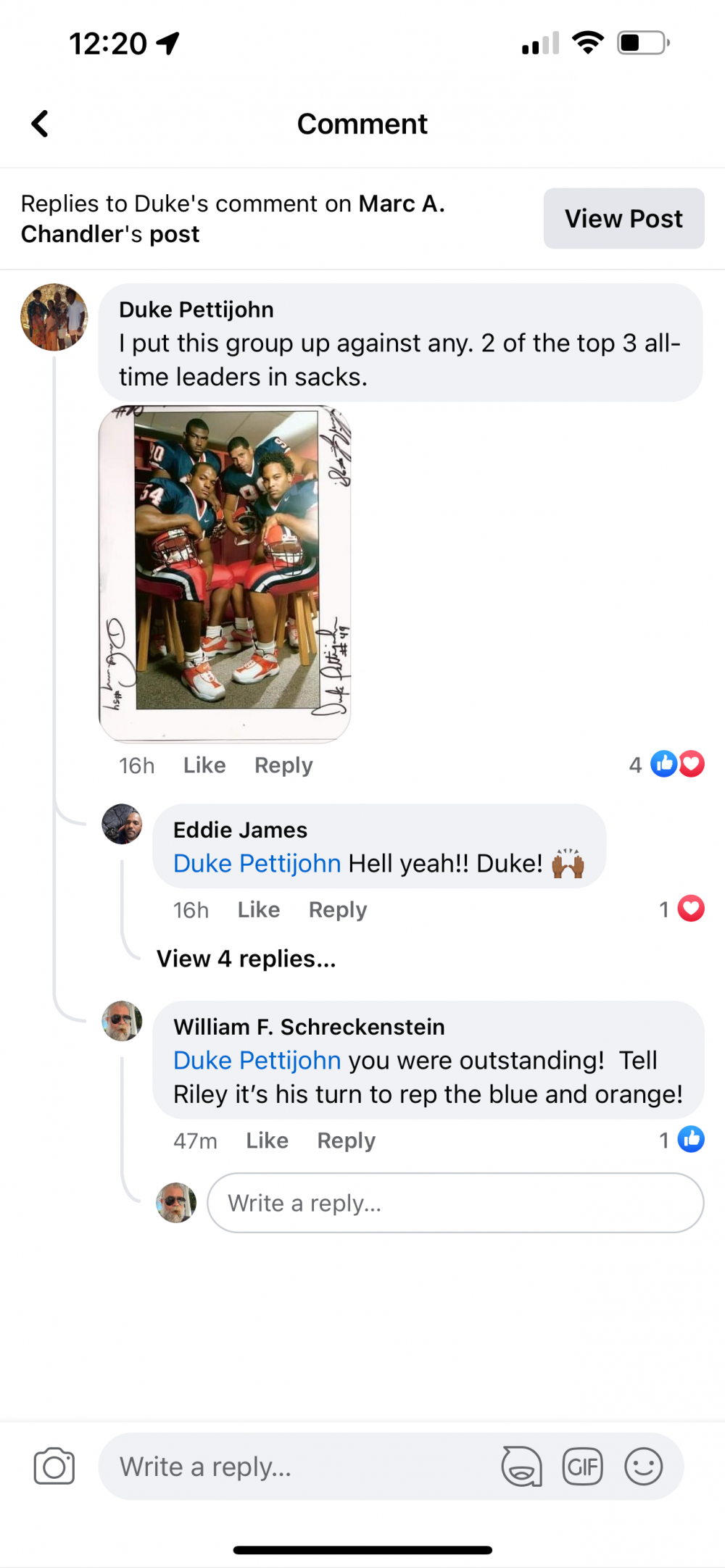This screenshot has width=725, height=1568.
Task: Open the GIF picker
Action: coord(582,1467)
